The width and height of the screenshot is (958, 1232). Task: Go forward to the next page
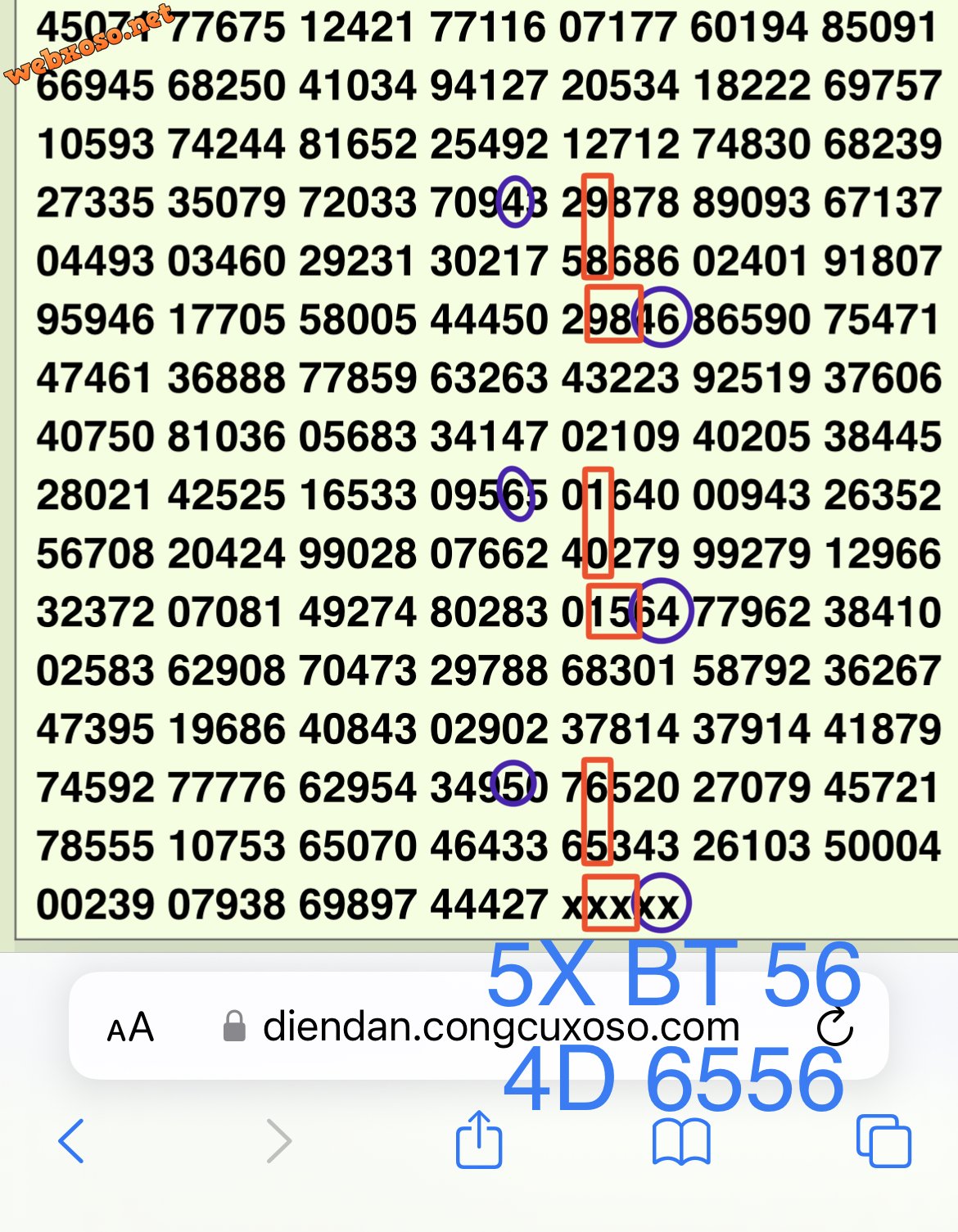point(278,1140)
